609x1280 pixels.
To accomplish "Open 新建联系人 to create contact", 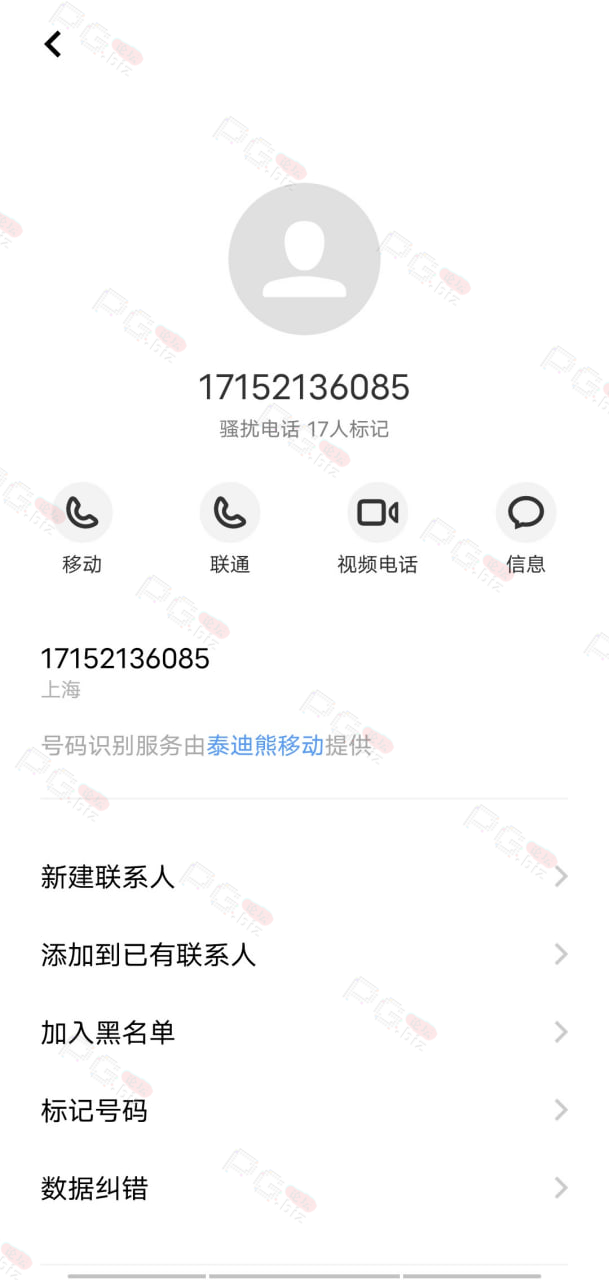I will click(x=304, y=877).
